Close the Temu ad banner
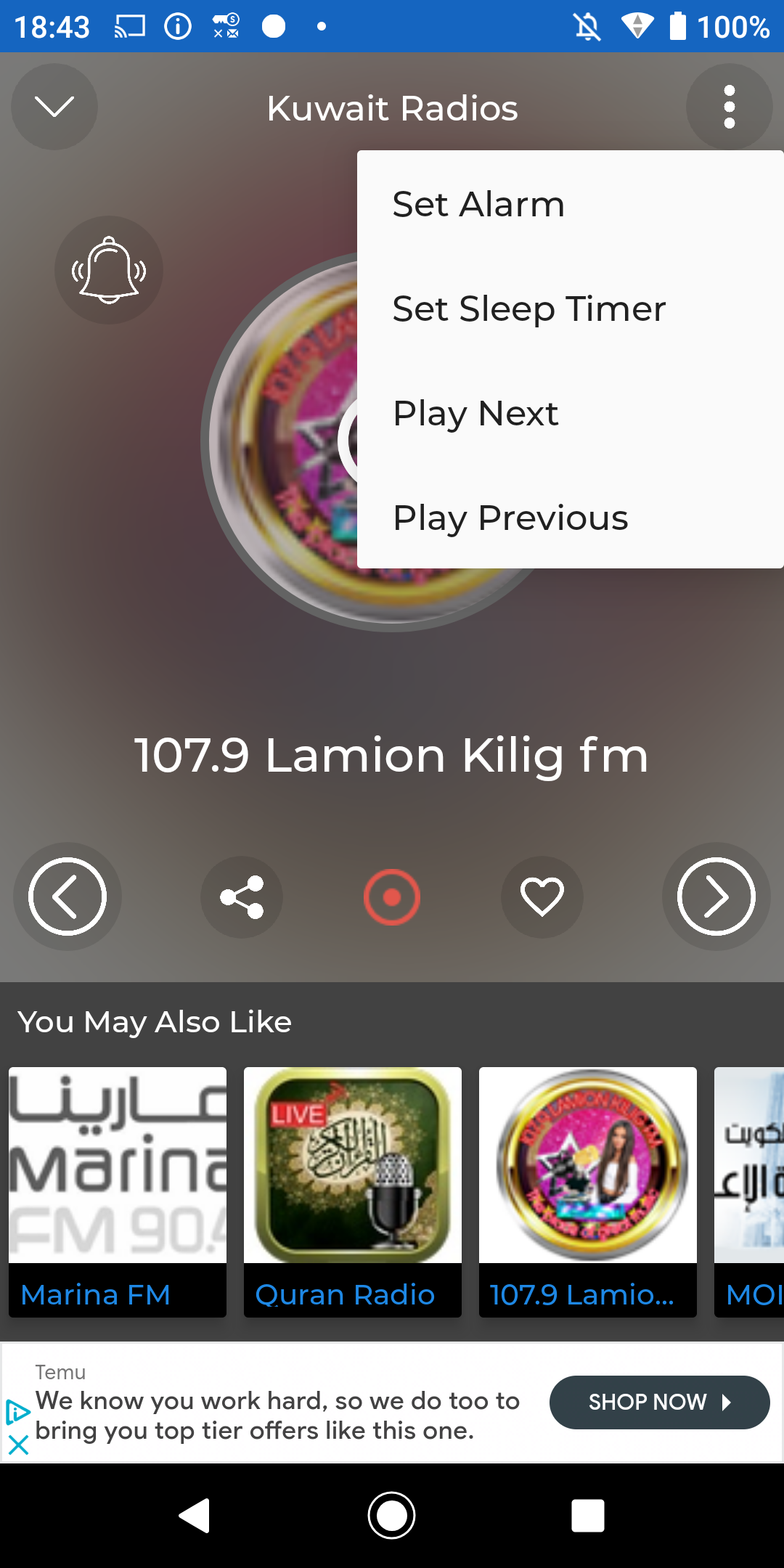Viewport: 784px width, 1568px height. [18, 1445]
